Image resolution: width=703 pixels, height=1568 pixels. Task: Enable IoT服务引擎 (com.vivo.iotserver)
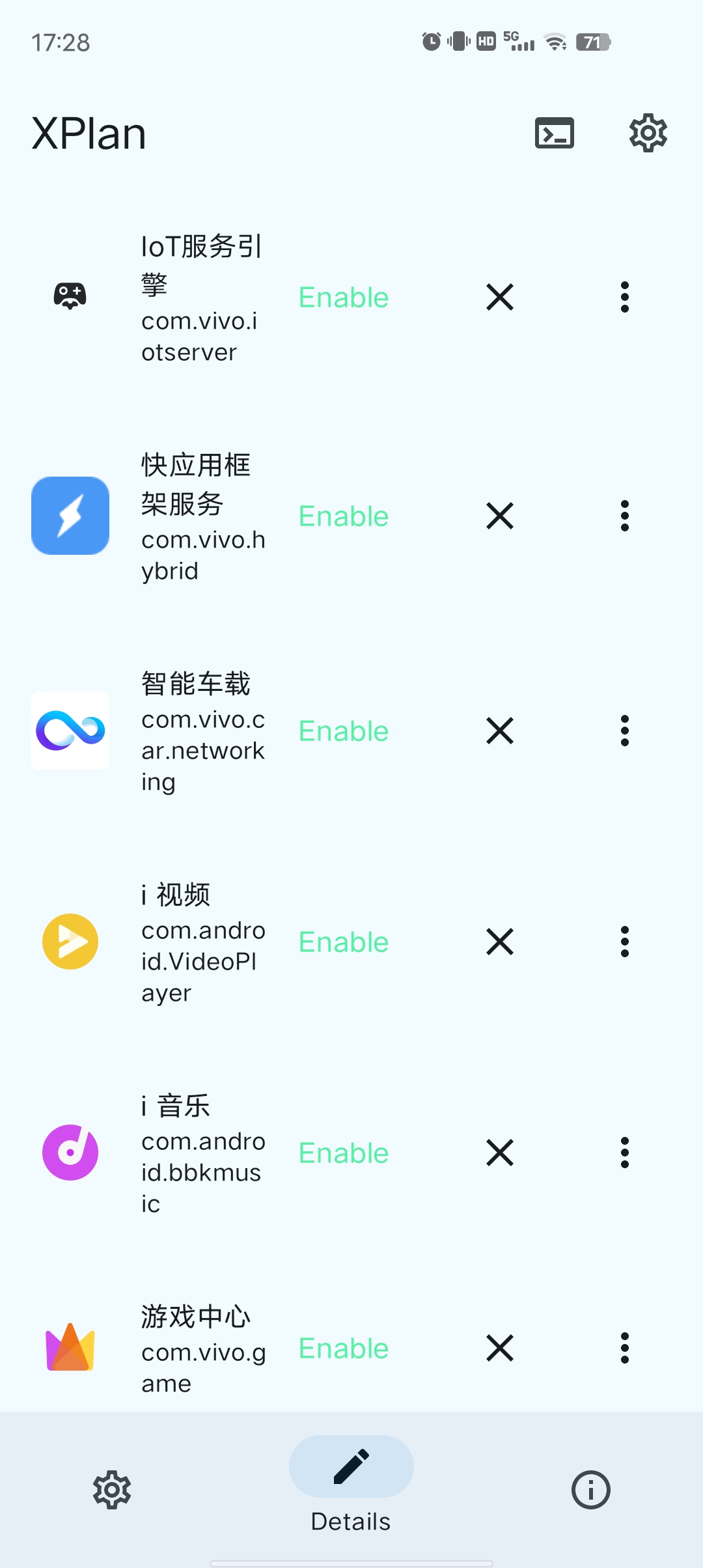344,298
